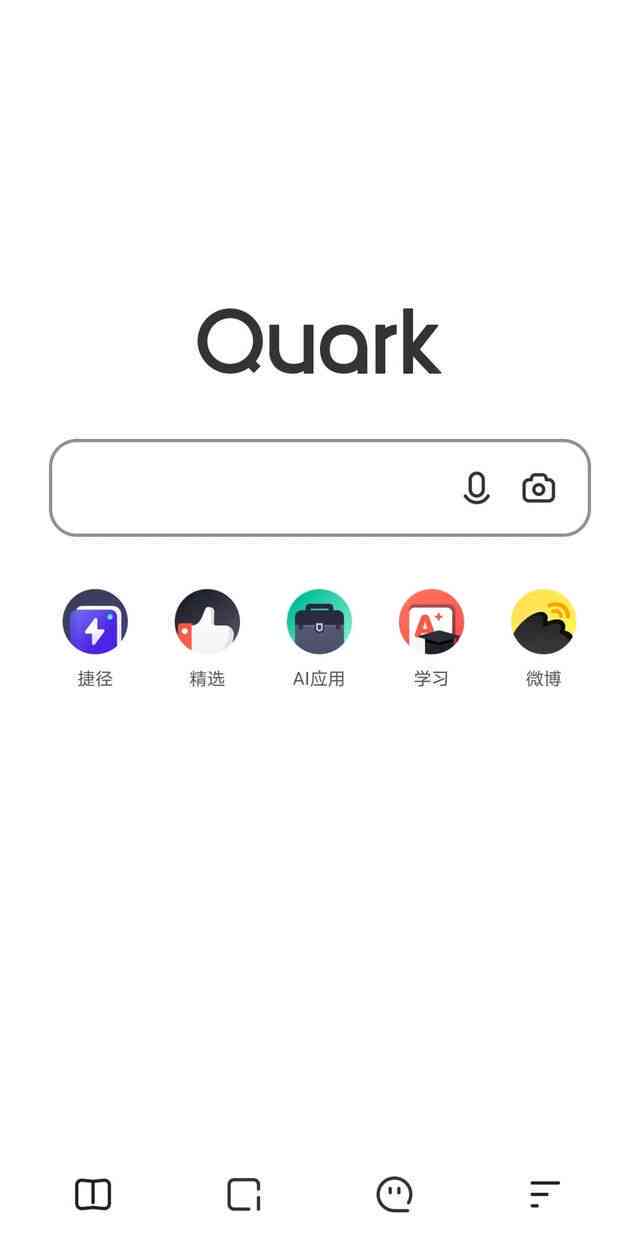Image resolution: width=640 pixels, height=1239 pixels.
Task: Launch the AI应用 shortcut
Action: point(319,622)
